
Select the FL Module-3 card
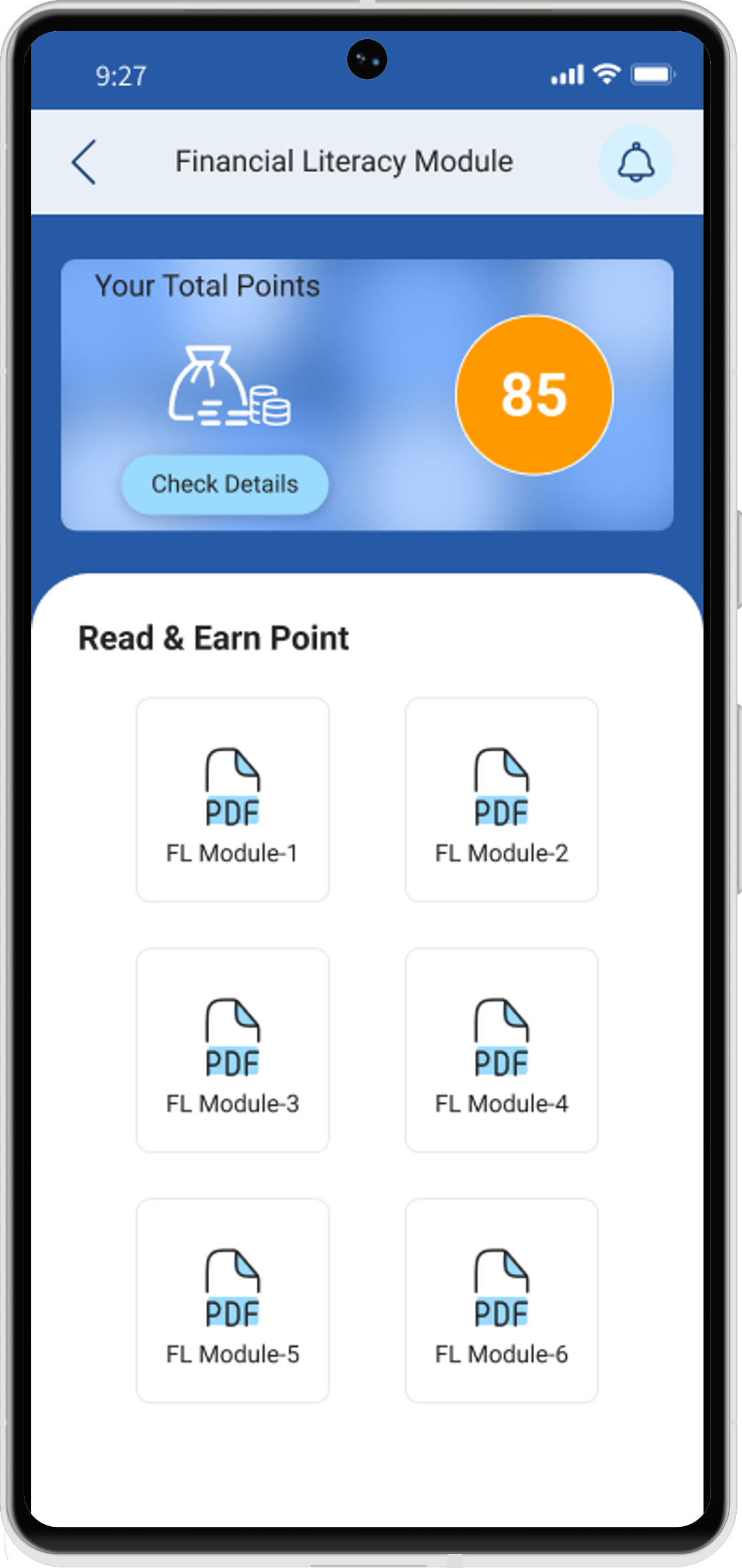232,1050
